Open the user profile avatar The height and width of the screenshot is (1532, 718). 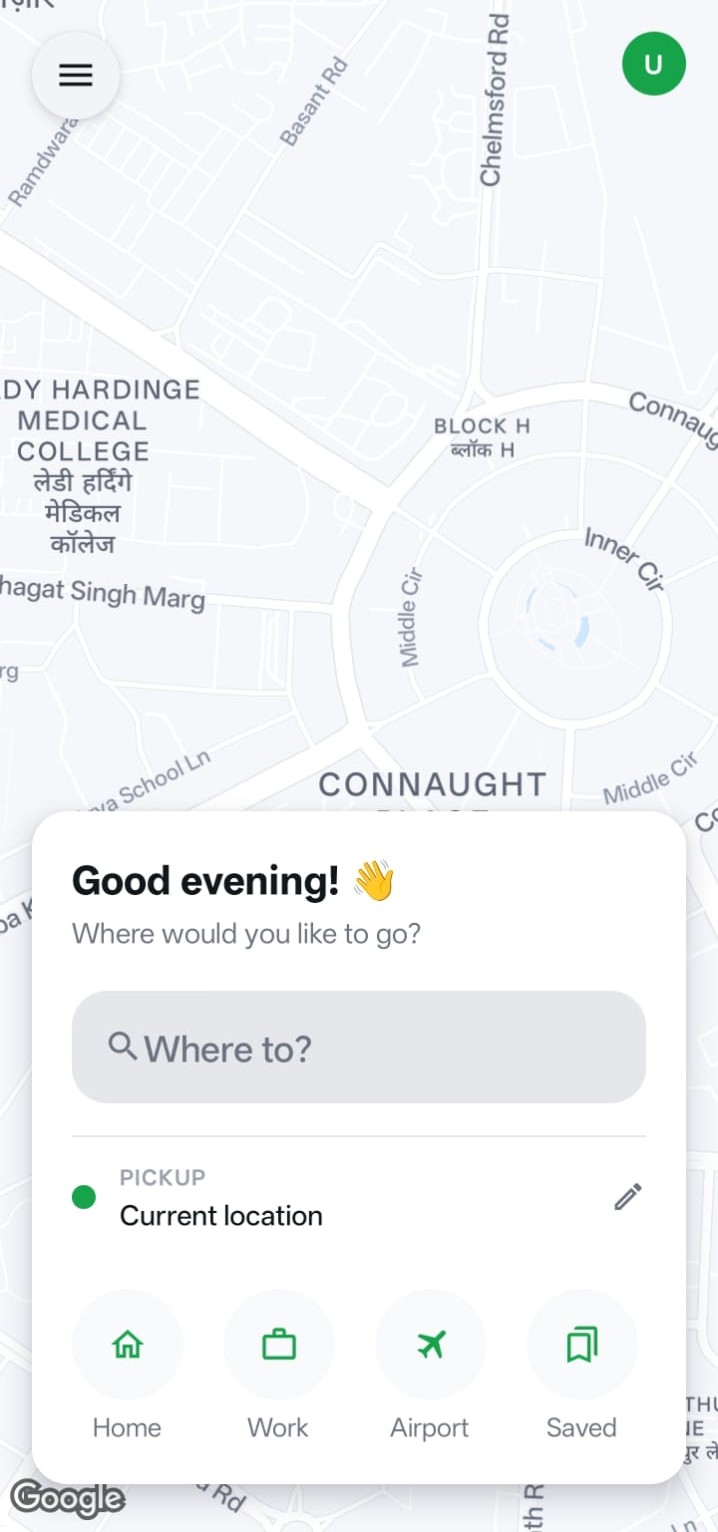(x=653, y=65)
